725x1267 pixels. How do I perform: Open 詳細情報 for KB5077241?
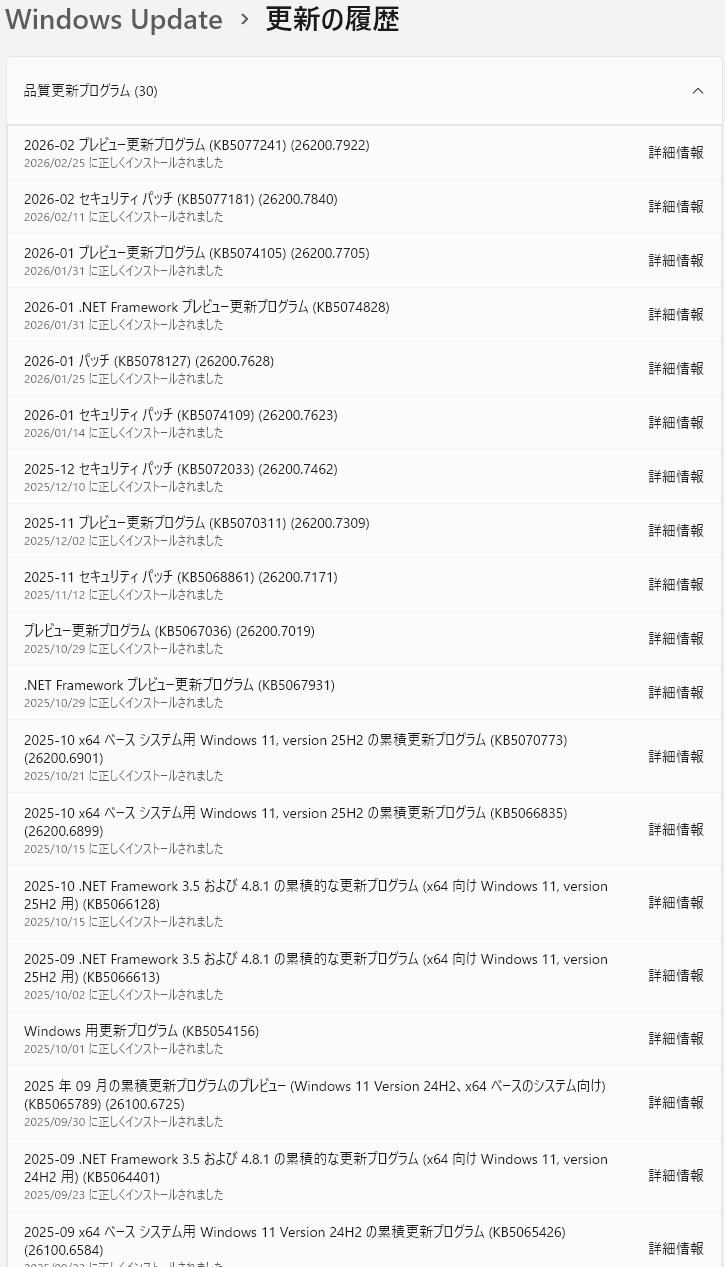tap(676, 153)
